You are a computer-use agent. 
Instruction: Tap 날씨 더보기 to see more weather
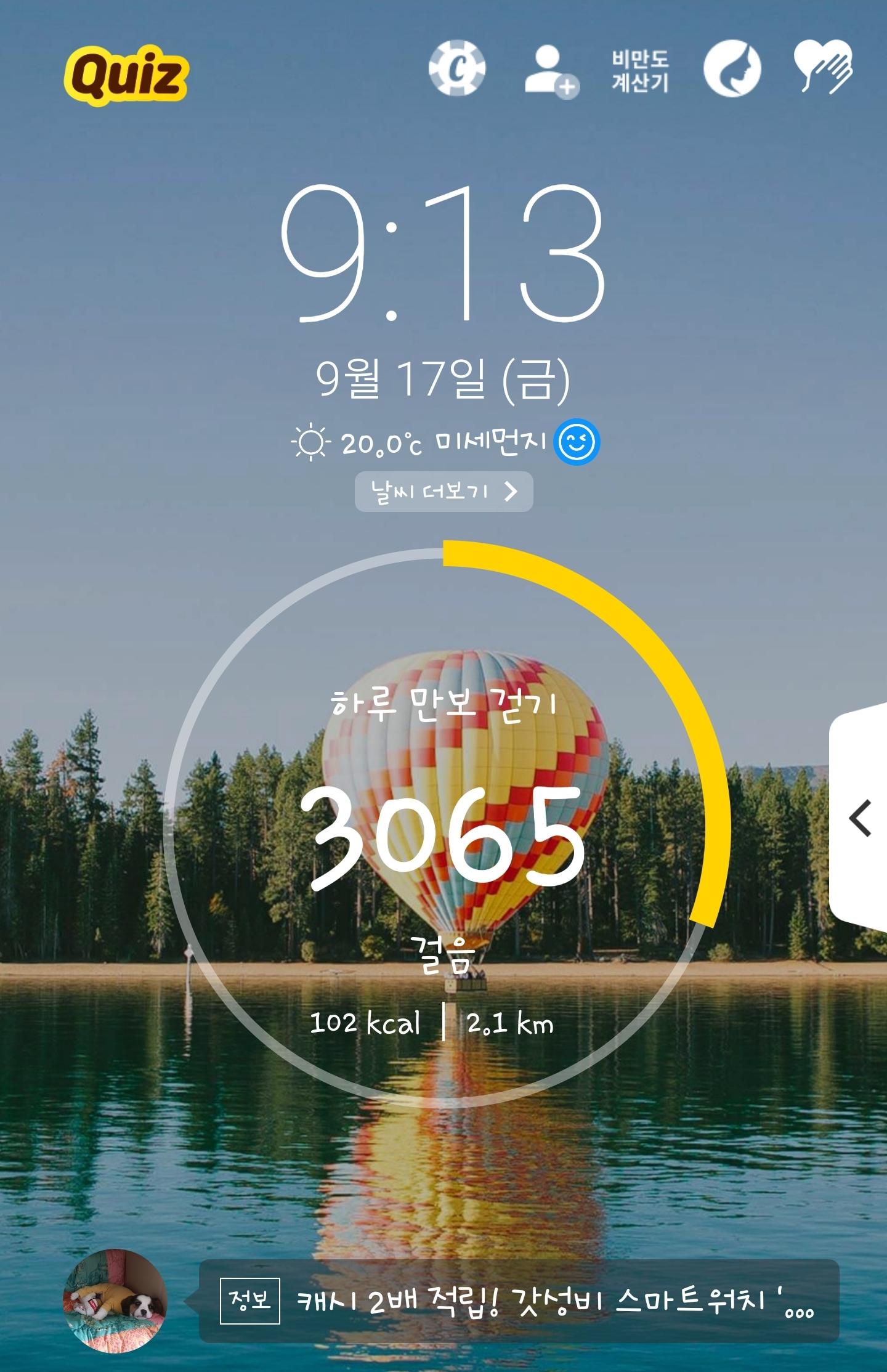pos(443,492)
